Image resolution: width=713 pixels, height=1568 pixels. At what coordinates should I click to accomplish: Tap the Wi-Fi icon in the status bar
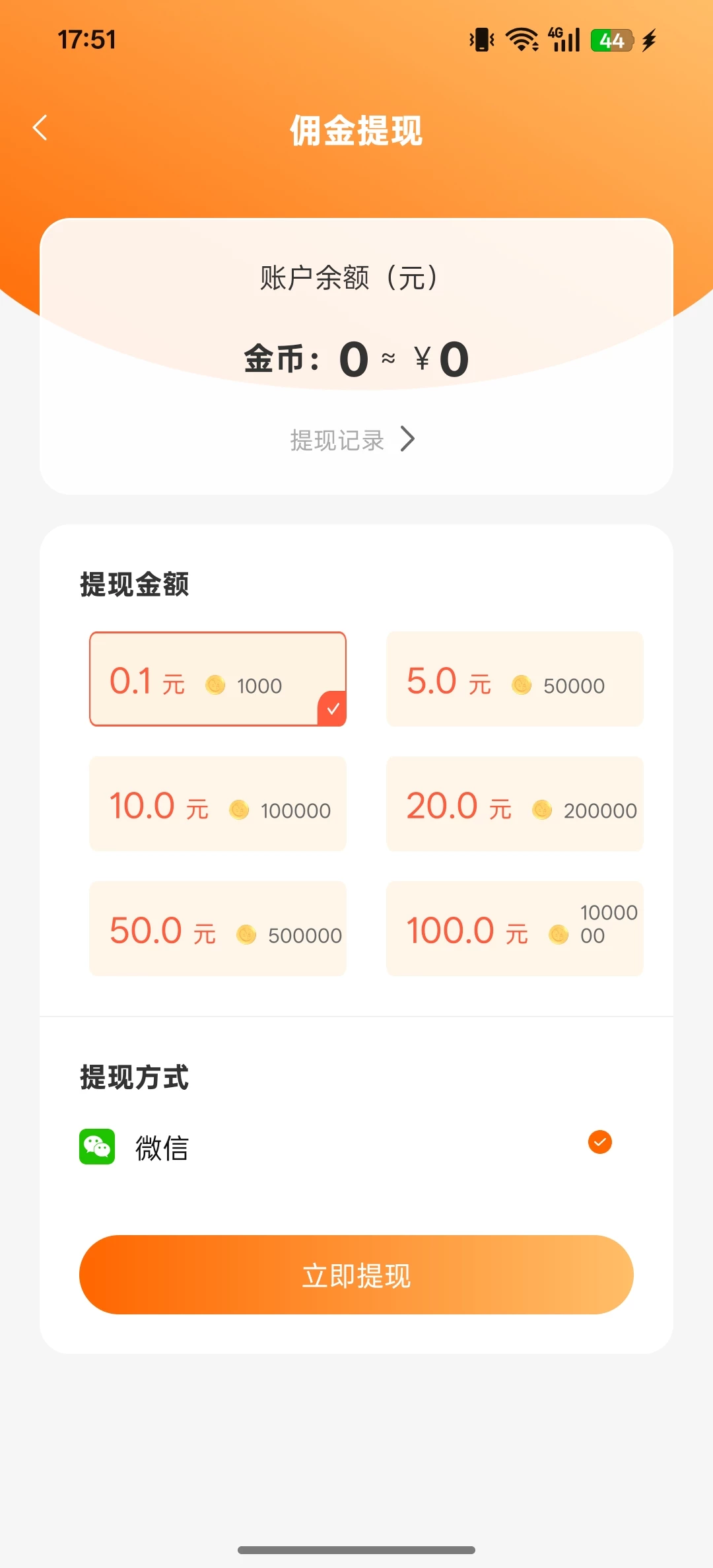(521, 40)
